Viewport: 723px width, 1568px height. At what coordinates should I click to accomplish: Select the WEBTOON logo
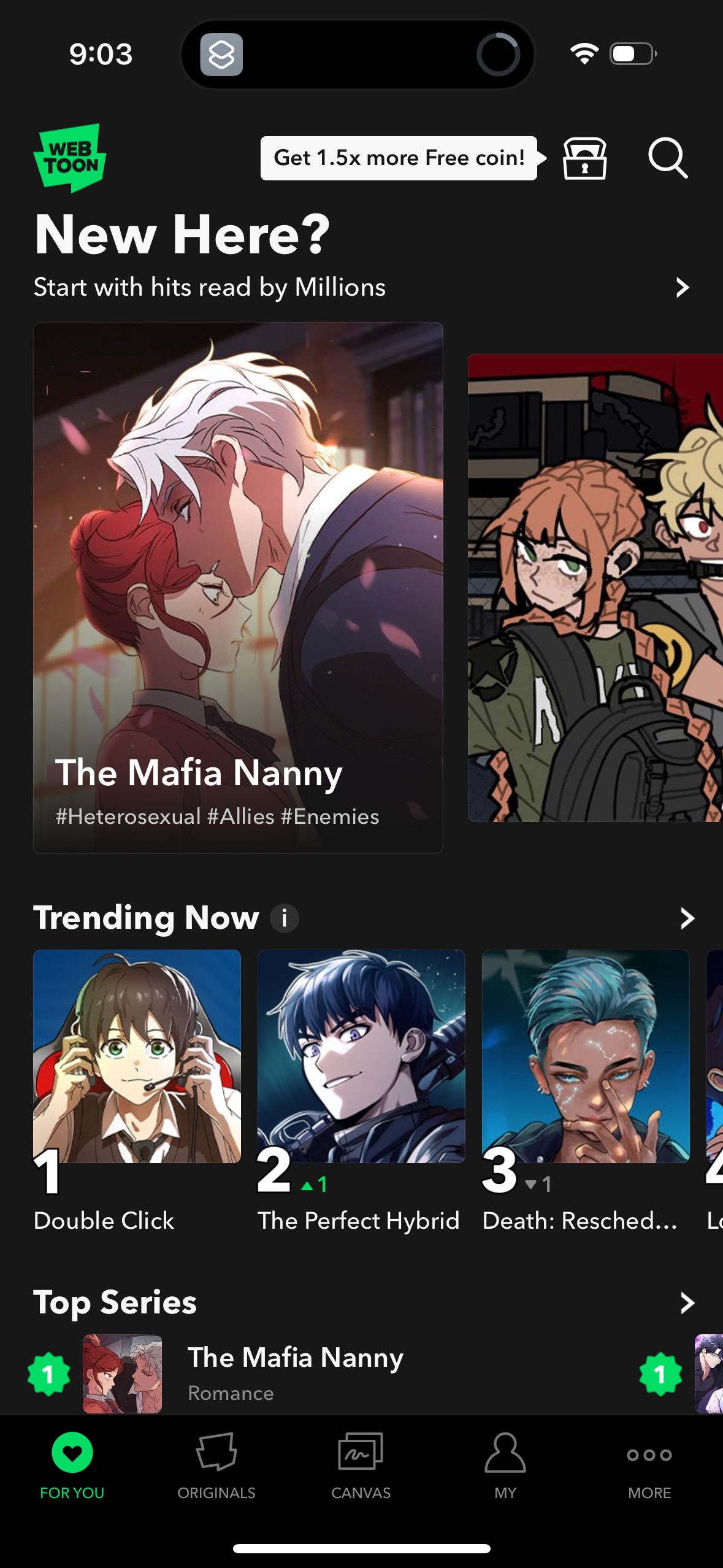[69, 156]
